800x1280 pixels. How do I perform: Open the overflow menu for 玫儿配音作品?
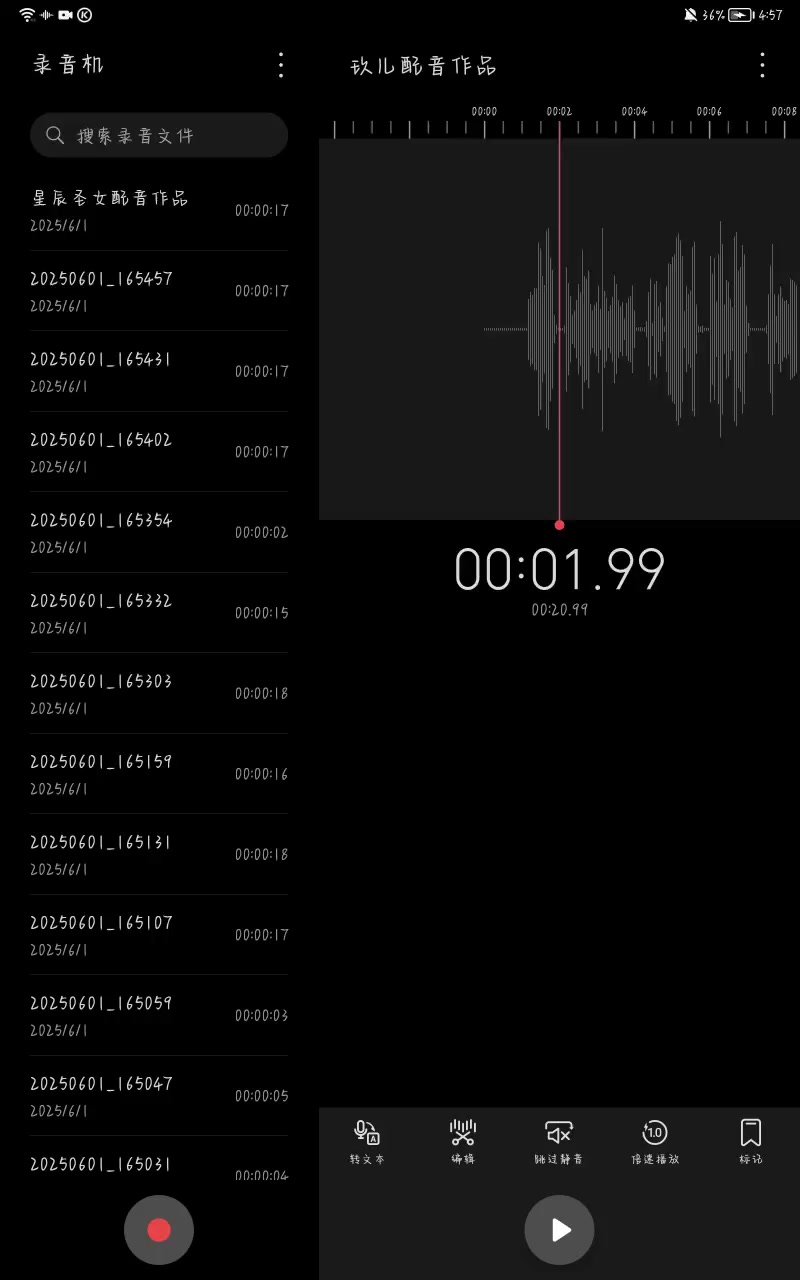pyautogui.click(x=762, y=65)
